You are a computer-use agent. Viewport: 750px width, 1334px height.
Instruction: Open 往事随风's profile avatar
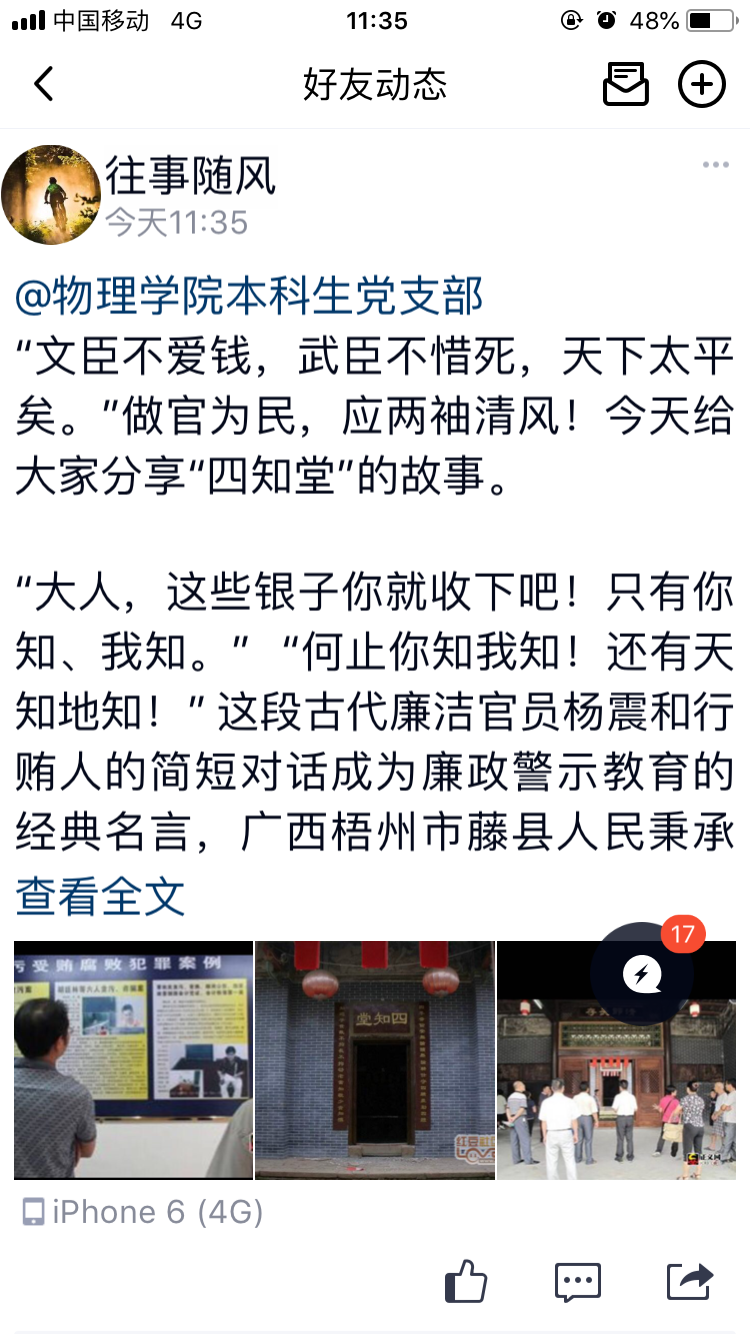click(52, 195)
